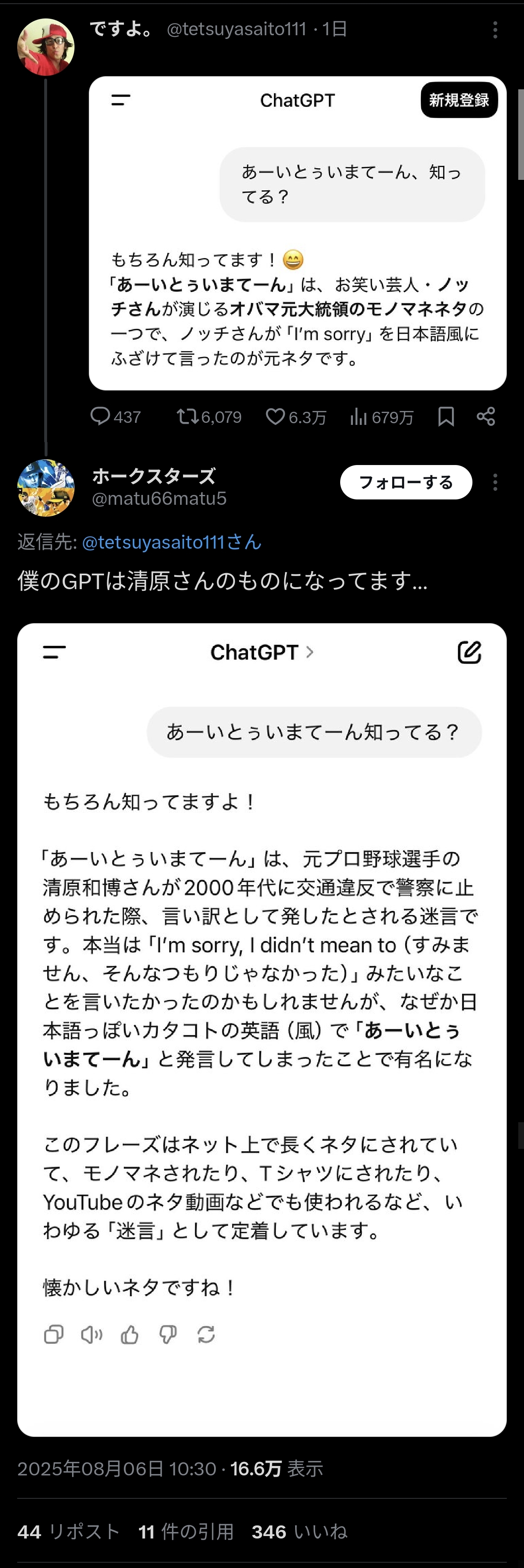Open ですよ。's ChatGPT screenshot image
Screen dimensions: 524x1568
[x=297, y=233]
